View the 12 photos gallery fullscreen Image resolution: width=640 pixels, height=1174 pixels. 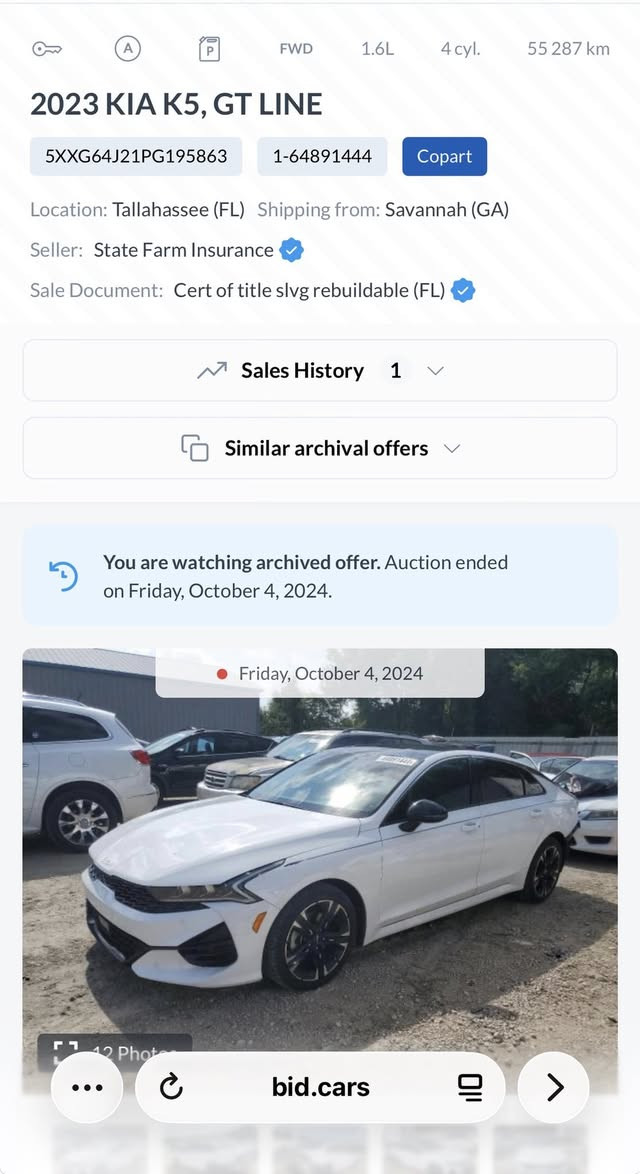(x=113, y=1051)
